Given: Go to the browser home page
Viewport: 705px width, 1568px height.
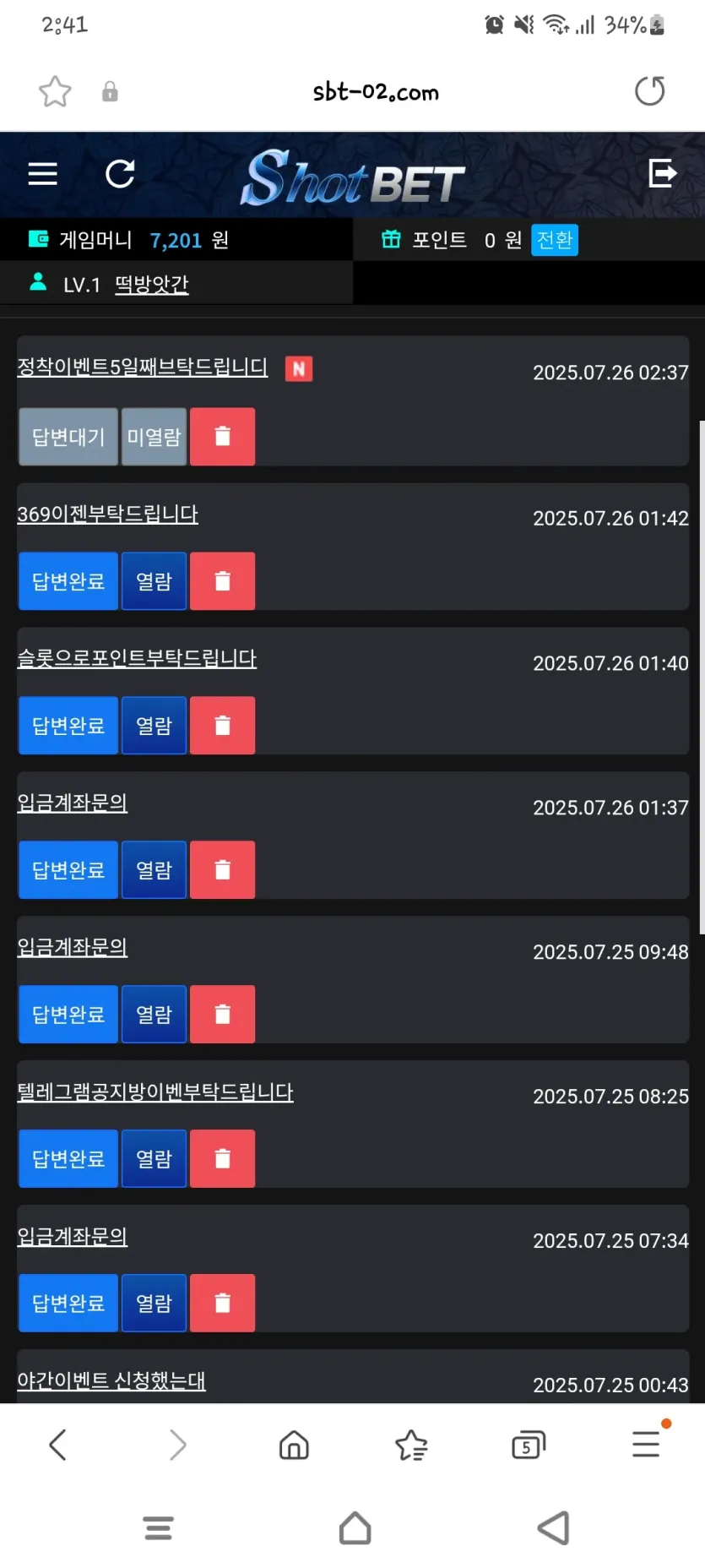Looking at the screenshot, I should pos(294,1445).
